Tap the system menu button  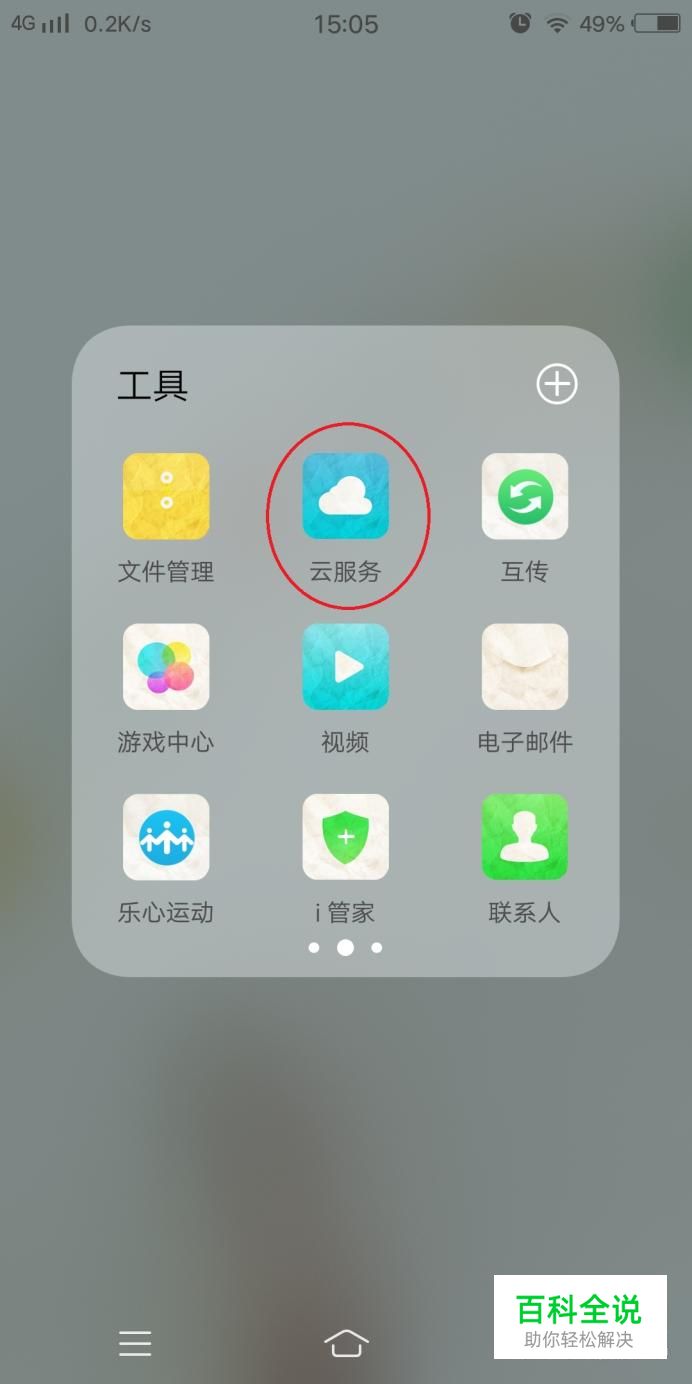(x=135, y=1343)
